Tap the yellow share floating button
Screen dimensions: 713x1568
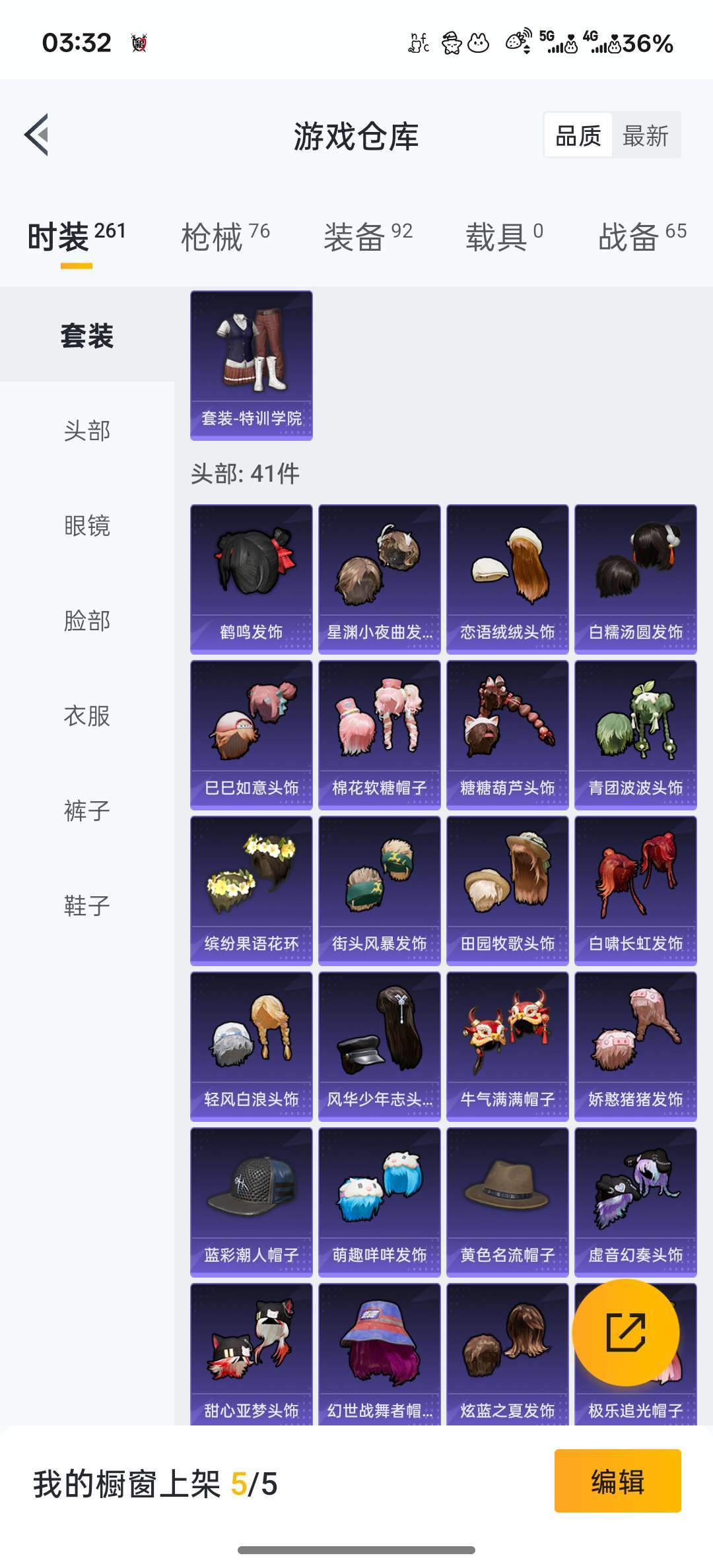626,1332
